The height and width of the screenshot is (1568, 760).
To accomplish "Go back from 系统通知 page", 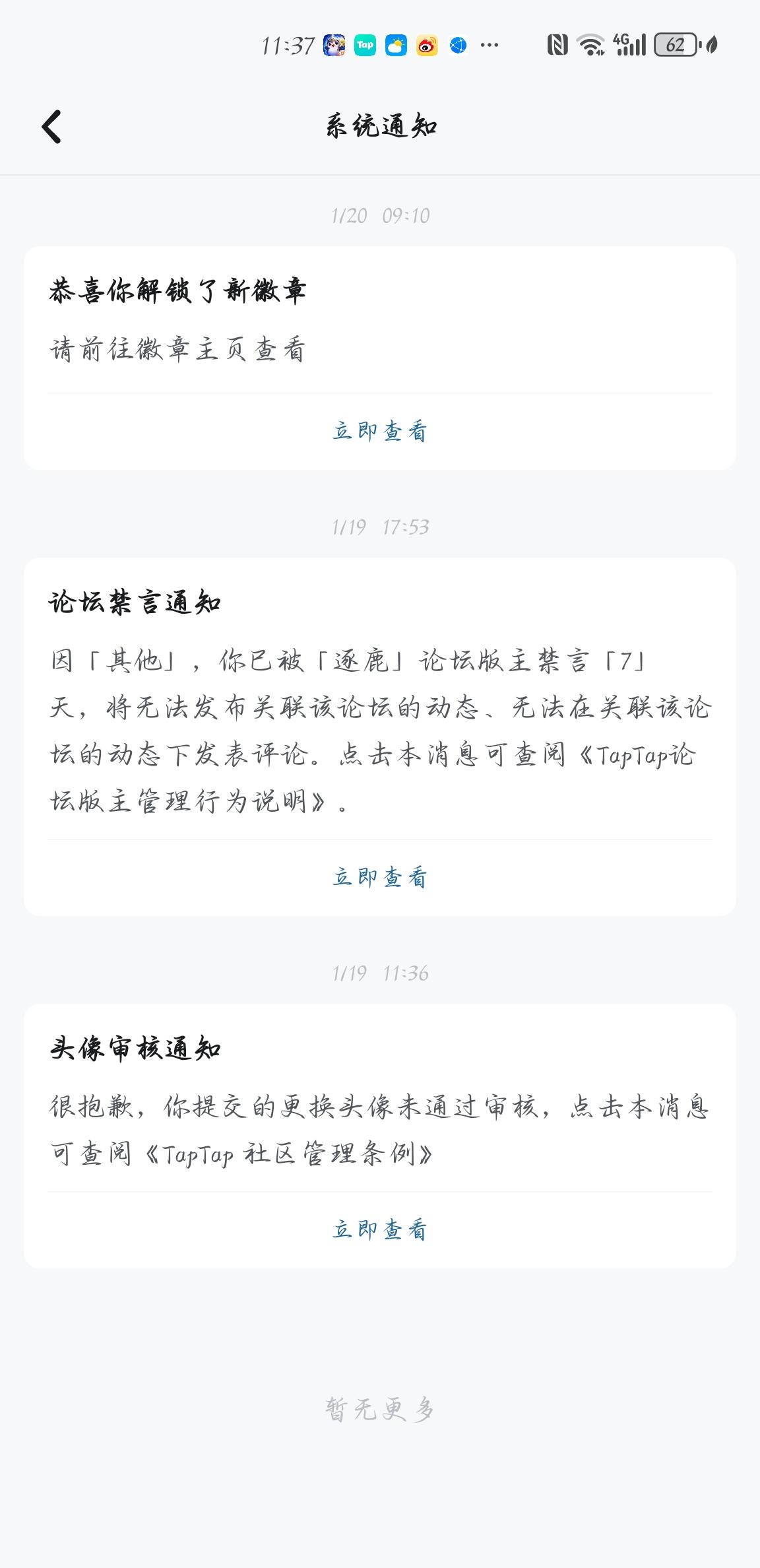I will point(51,126).
